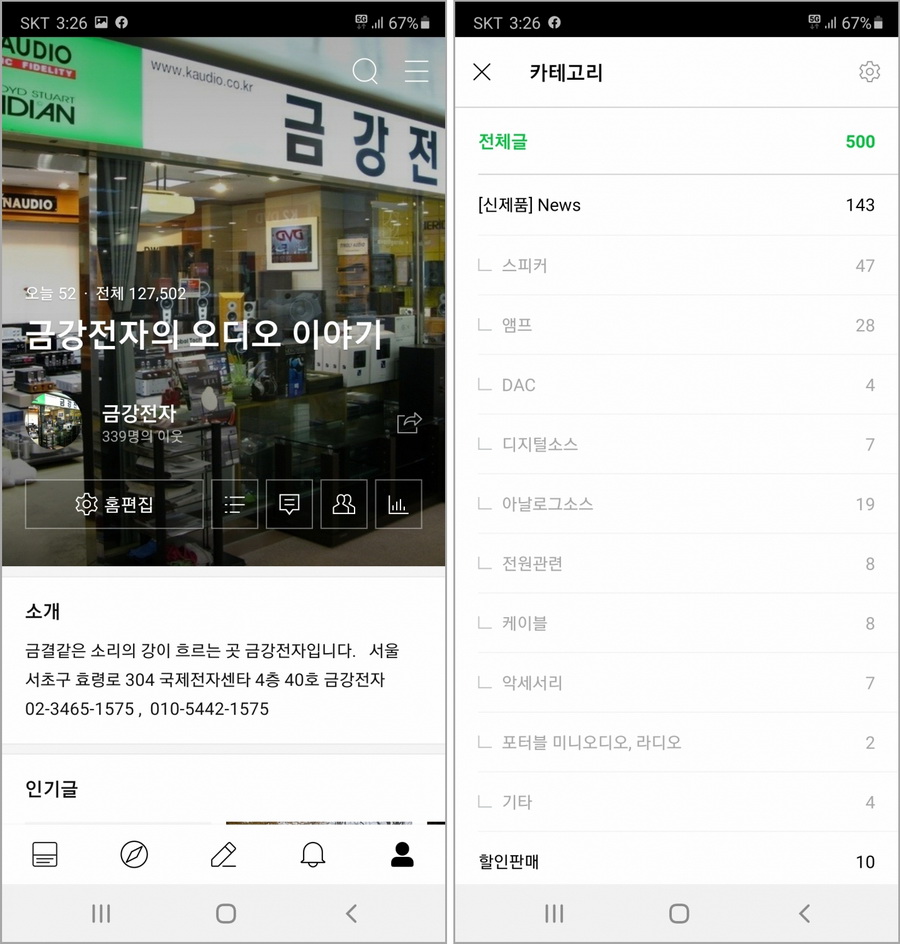Open the 케이블 subcategory

pyautogui.click(x=676, y=623)
